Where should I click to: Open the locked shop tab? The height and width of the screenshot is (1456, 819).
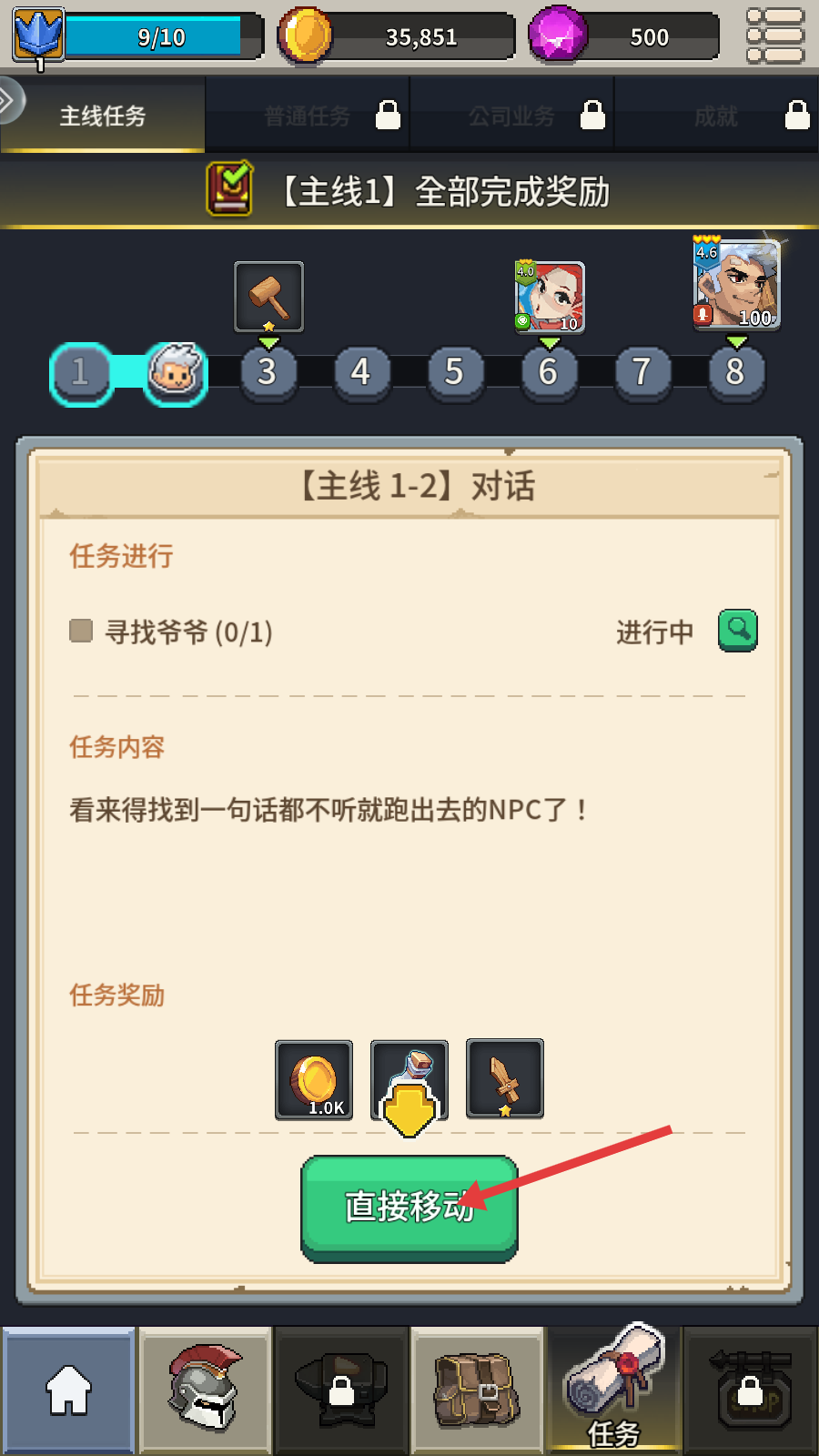[x=750, y=1390]
